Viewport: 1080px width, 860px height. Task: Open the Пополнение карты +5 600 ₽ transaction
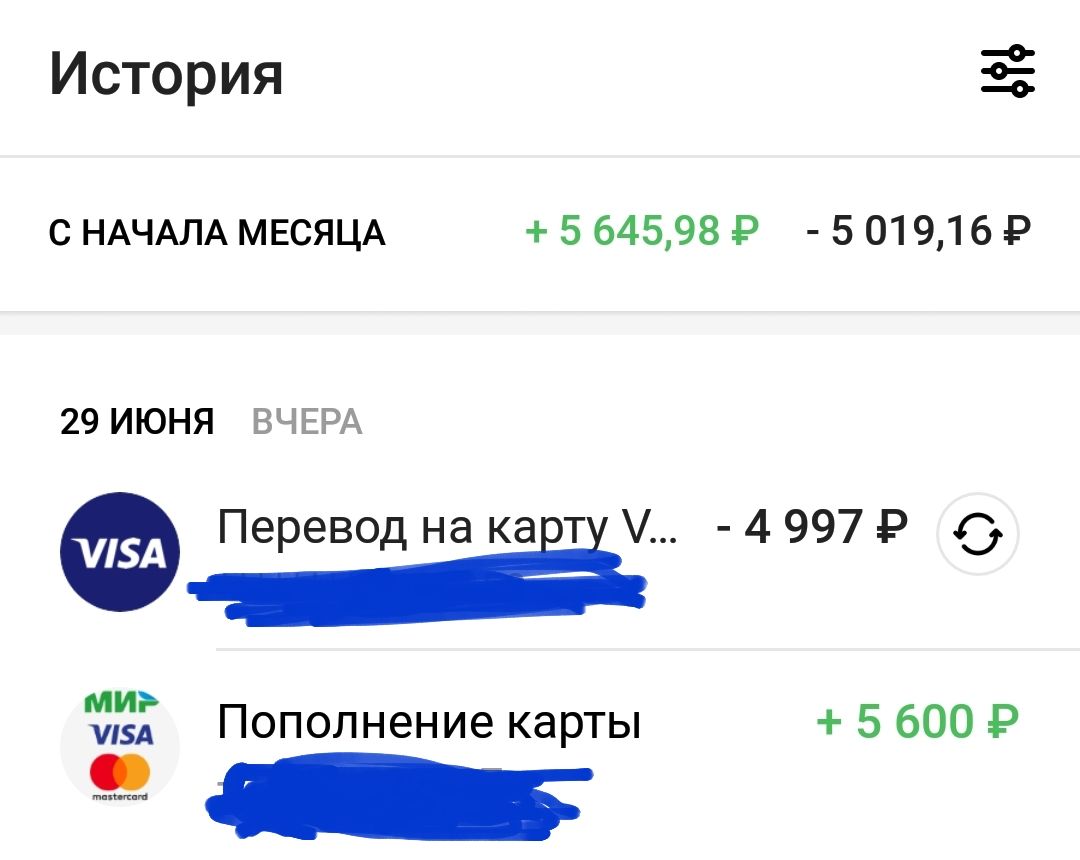(x=430, y=722)
